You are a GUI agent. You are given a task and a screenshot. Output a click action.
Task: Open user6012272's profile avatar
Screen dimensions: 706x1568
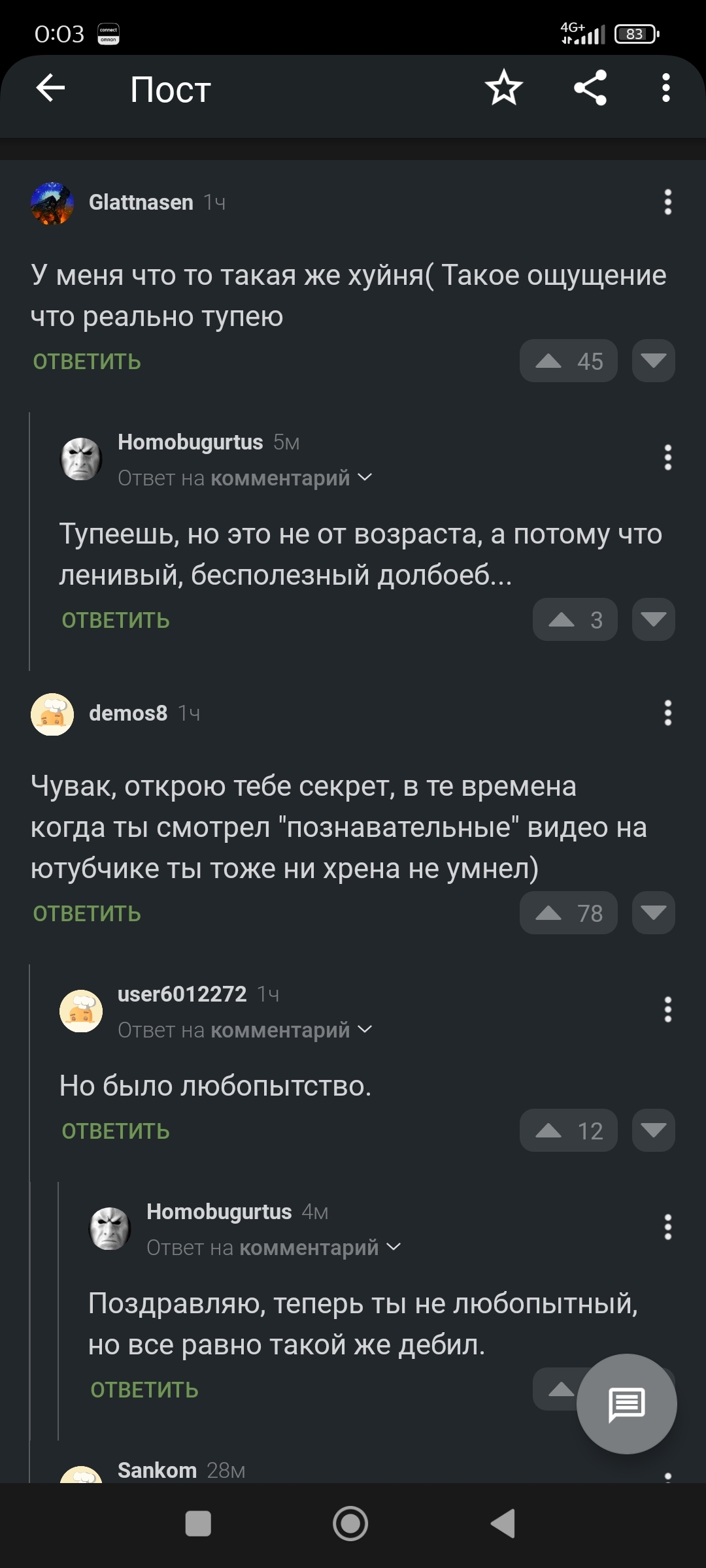81,1011
